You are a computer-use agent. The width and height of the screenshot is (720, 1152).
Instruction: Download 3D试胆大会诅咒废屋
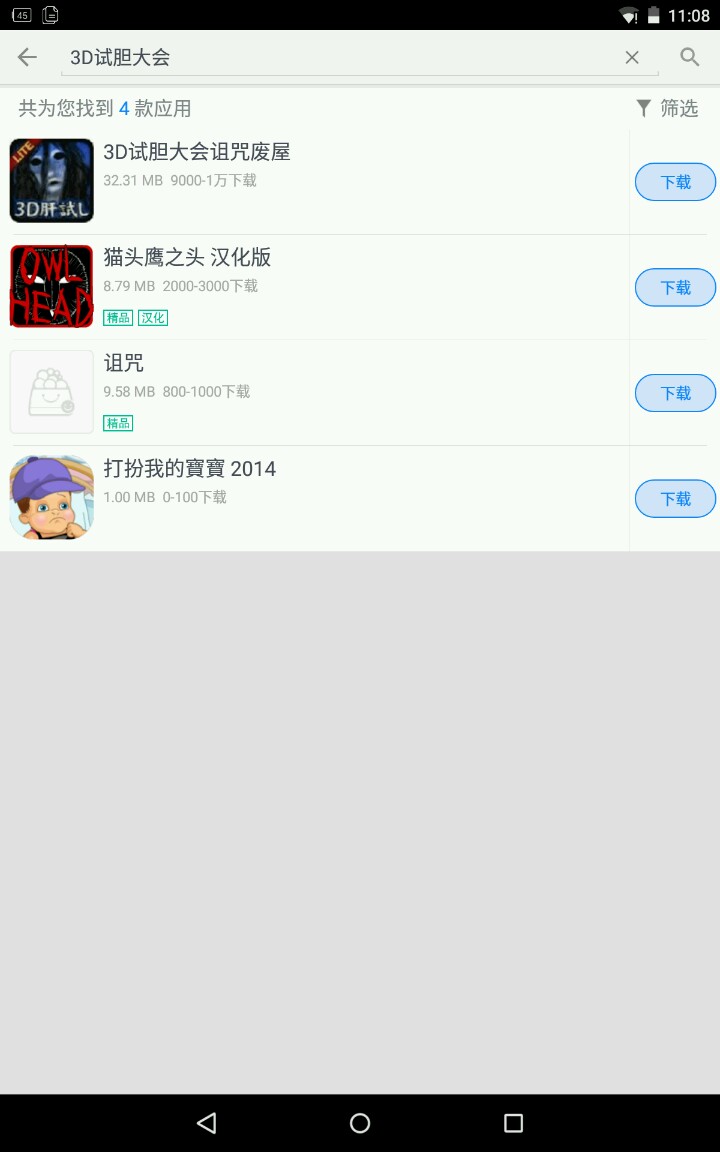[676, 182]
